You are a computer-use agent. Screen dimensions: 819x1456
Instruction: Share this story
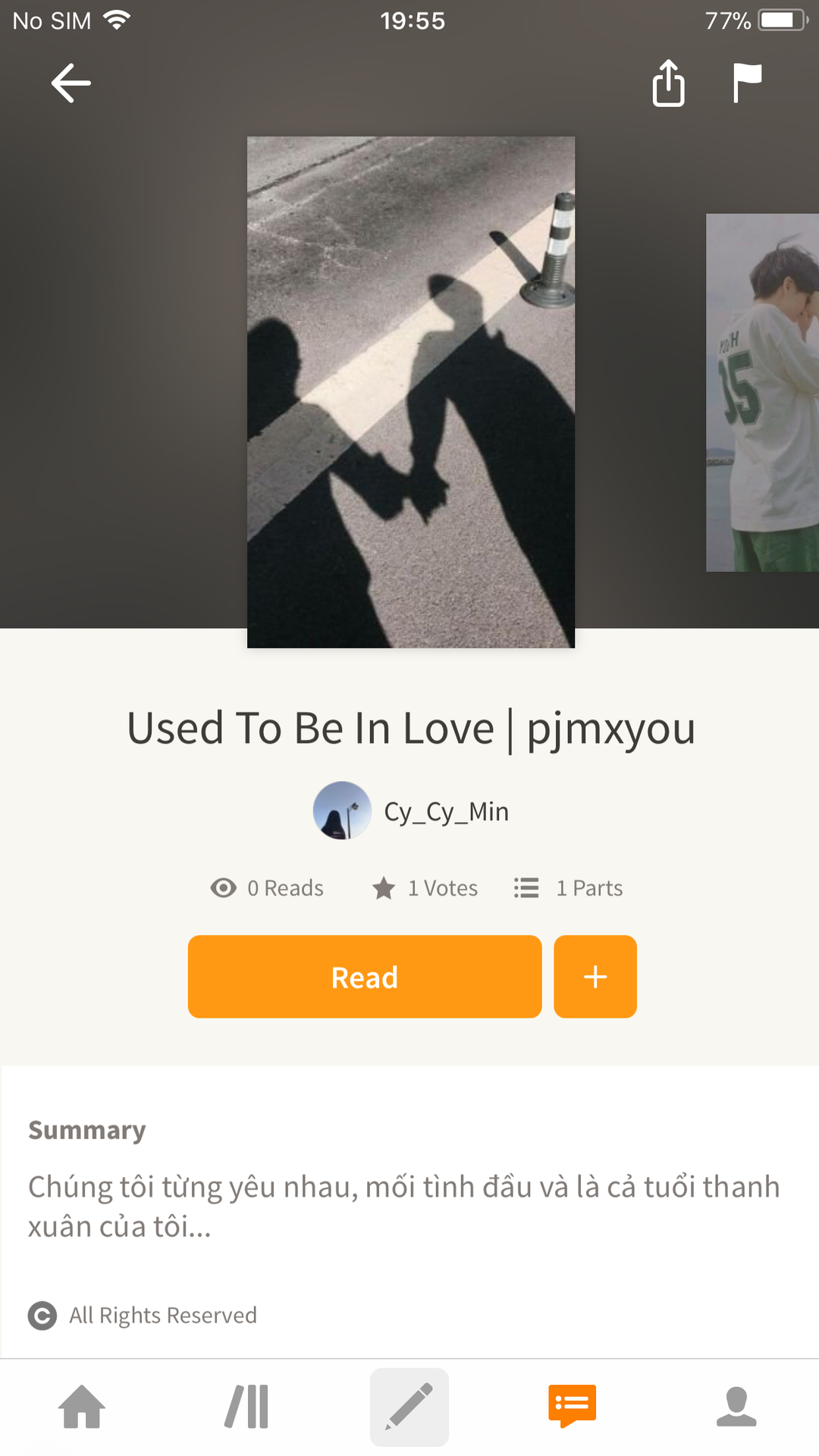click(668, 83)
